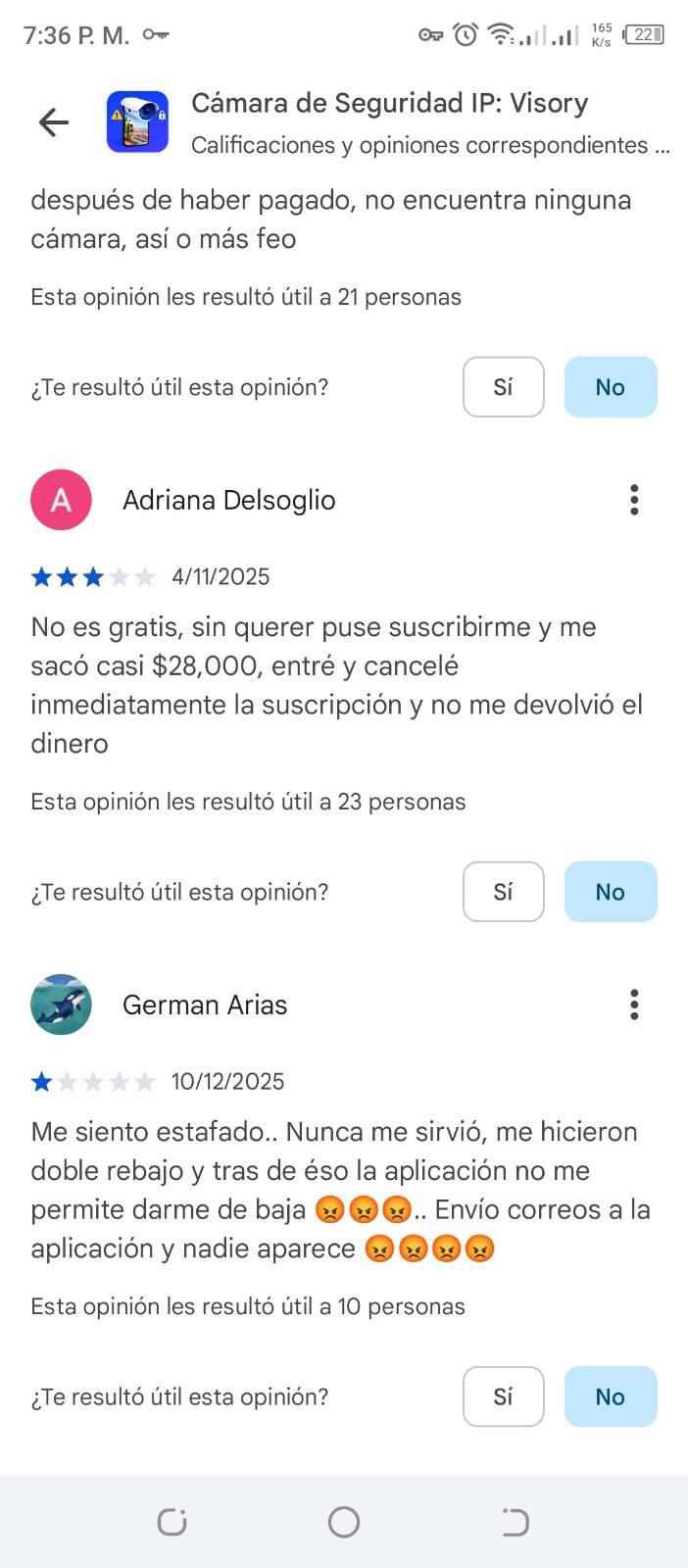The height and width of the screenshot is (1568, 688).
Task: Choose No on the review with 21 helpful votes
Action: (x=611, y=387)
